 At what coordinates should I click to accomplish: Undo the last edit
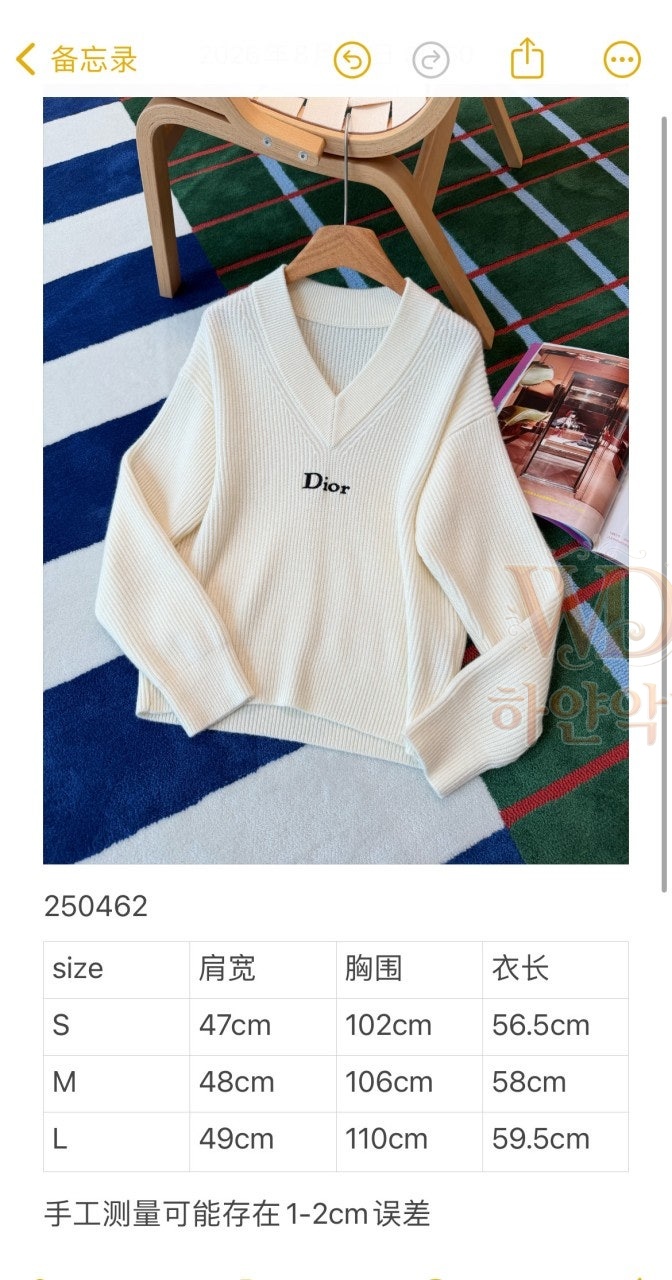pyautogui.click(x=352, y=60)
